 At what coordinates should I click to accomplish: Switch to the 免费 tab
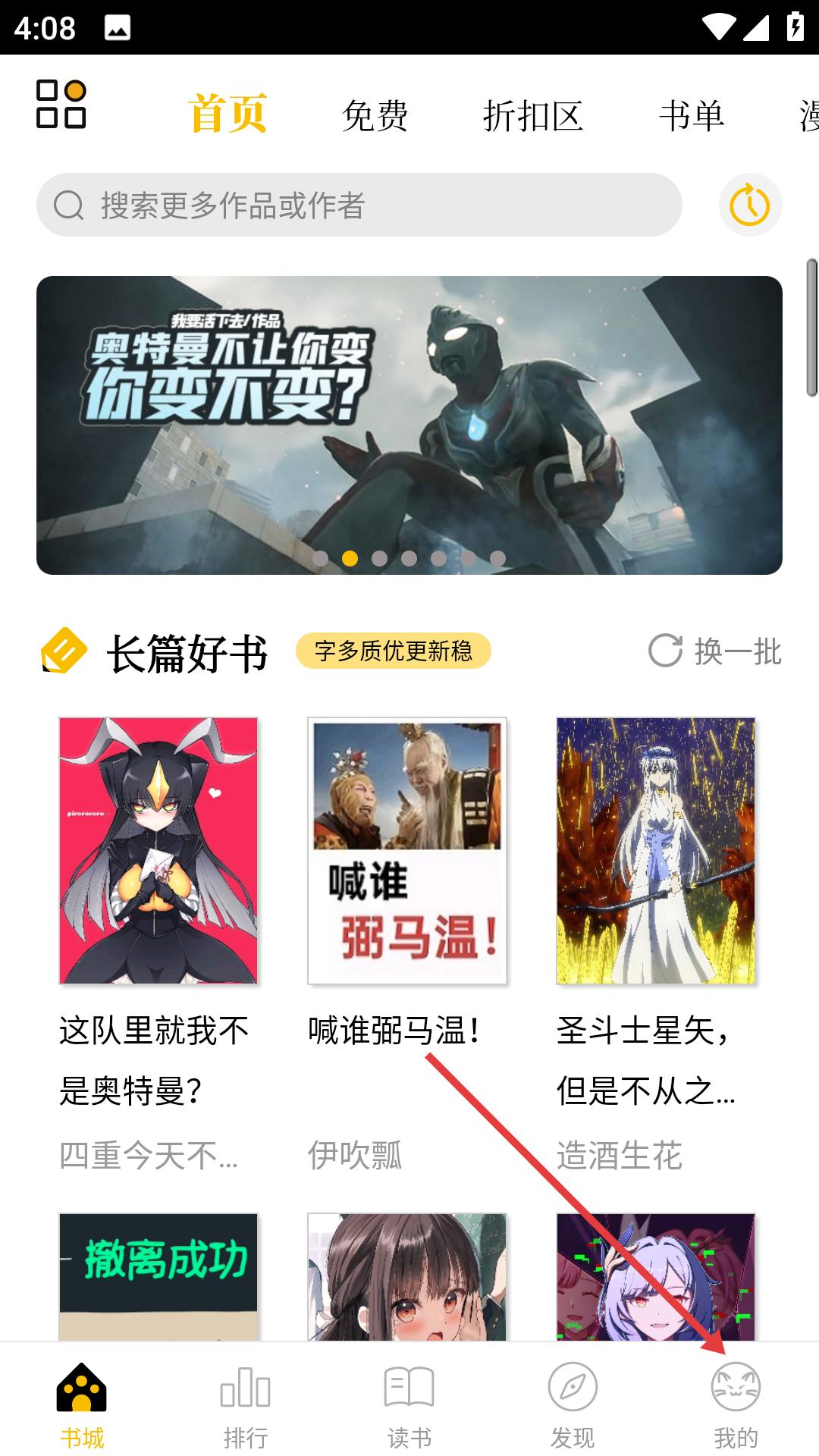coord(375,116)
